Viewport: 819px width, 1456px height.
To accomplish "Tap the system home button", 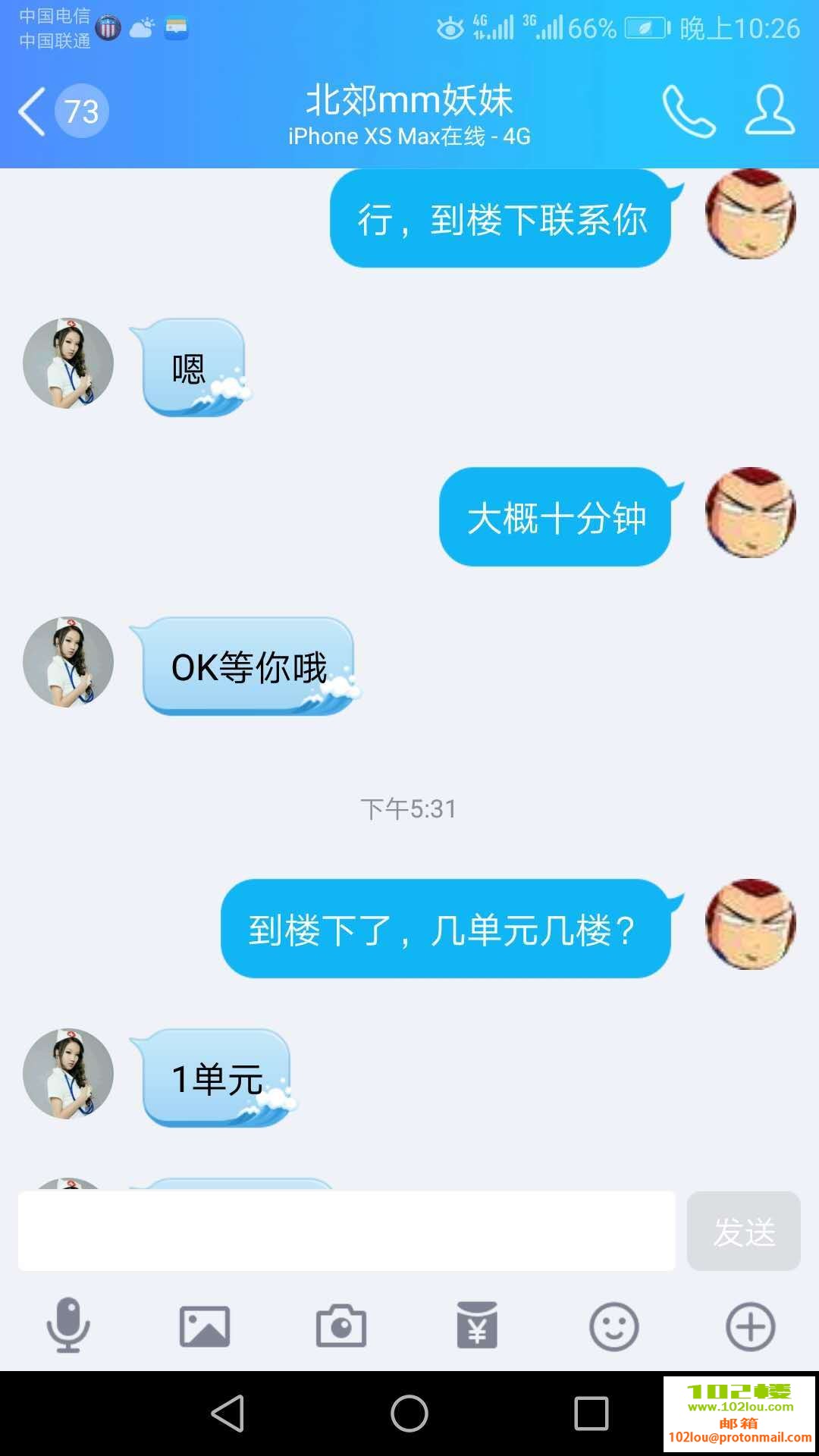I will 409,1414.
